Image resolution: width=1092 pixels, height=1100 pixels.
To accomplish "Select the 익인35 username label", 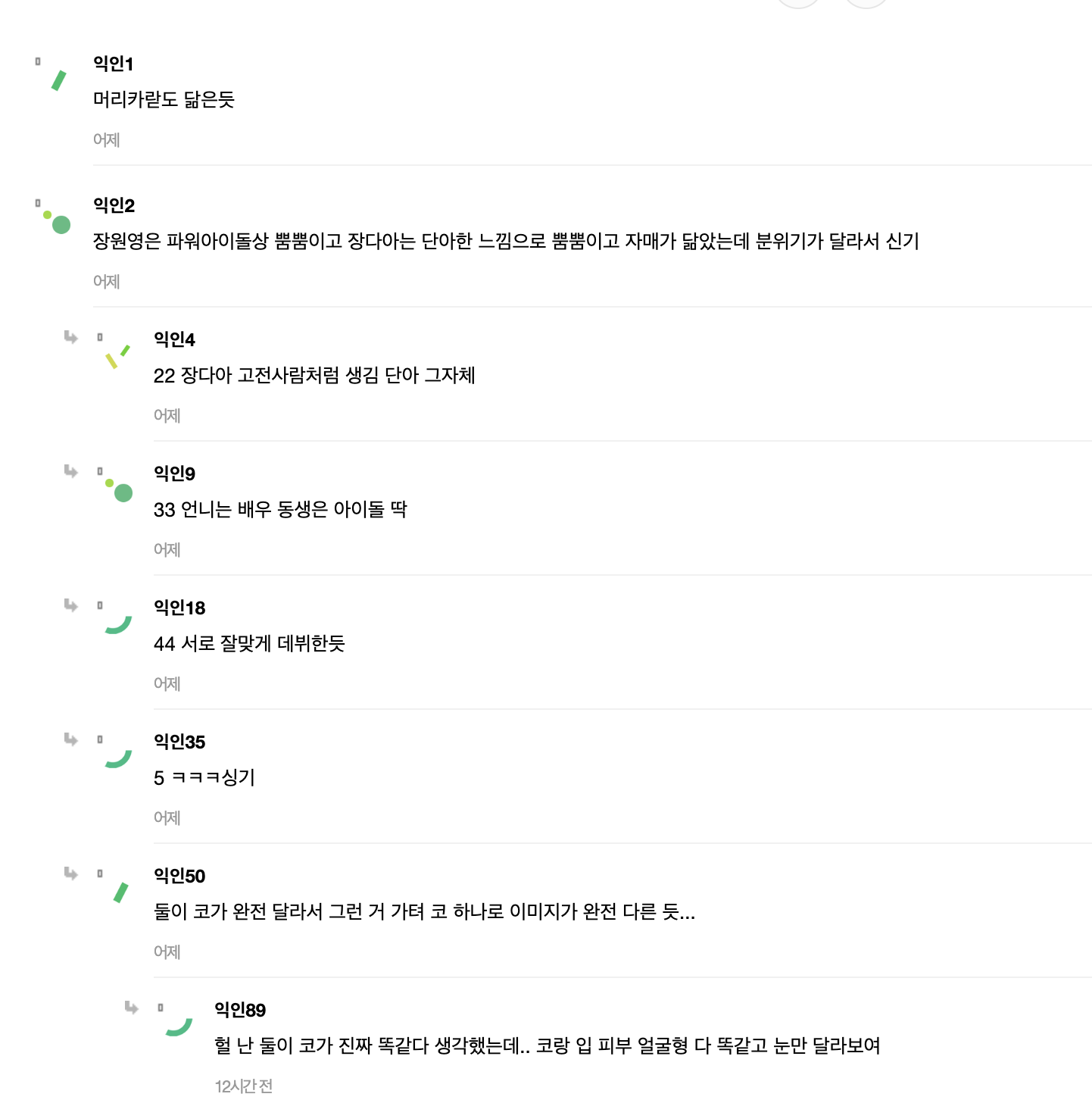I will click(179, 742).
